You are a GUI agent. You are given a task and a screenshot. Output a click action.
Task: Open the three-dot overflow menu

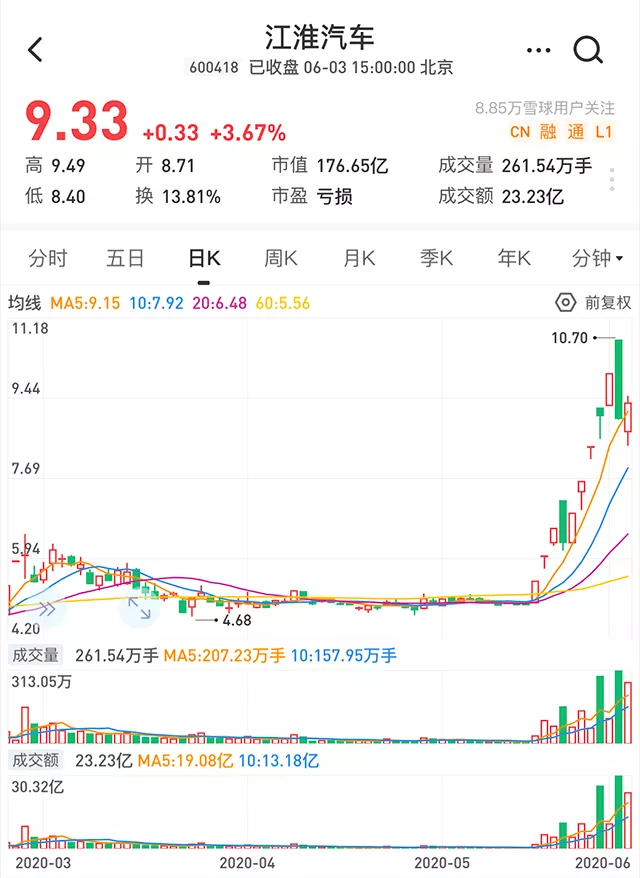coord(538,50)
